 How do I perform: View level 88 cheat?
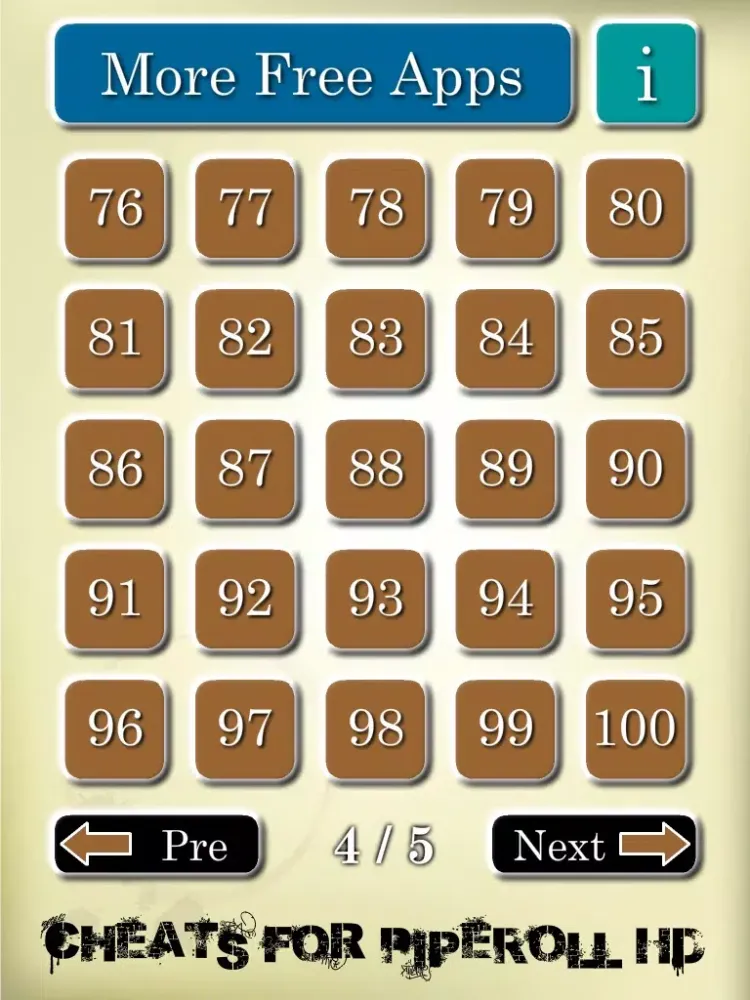[375, 468]
